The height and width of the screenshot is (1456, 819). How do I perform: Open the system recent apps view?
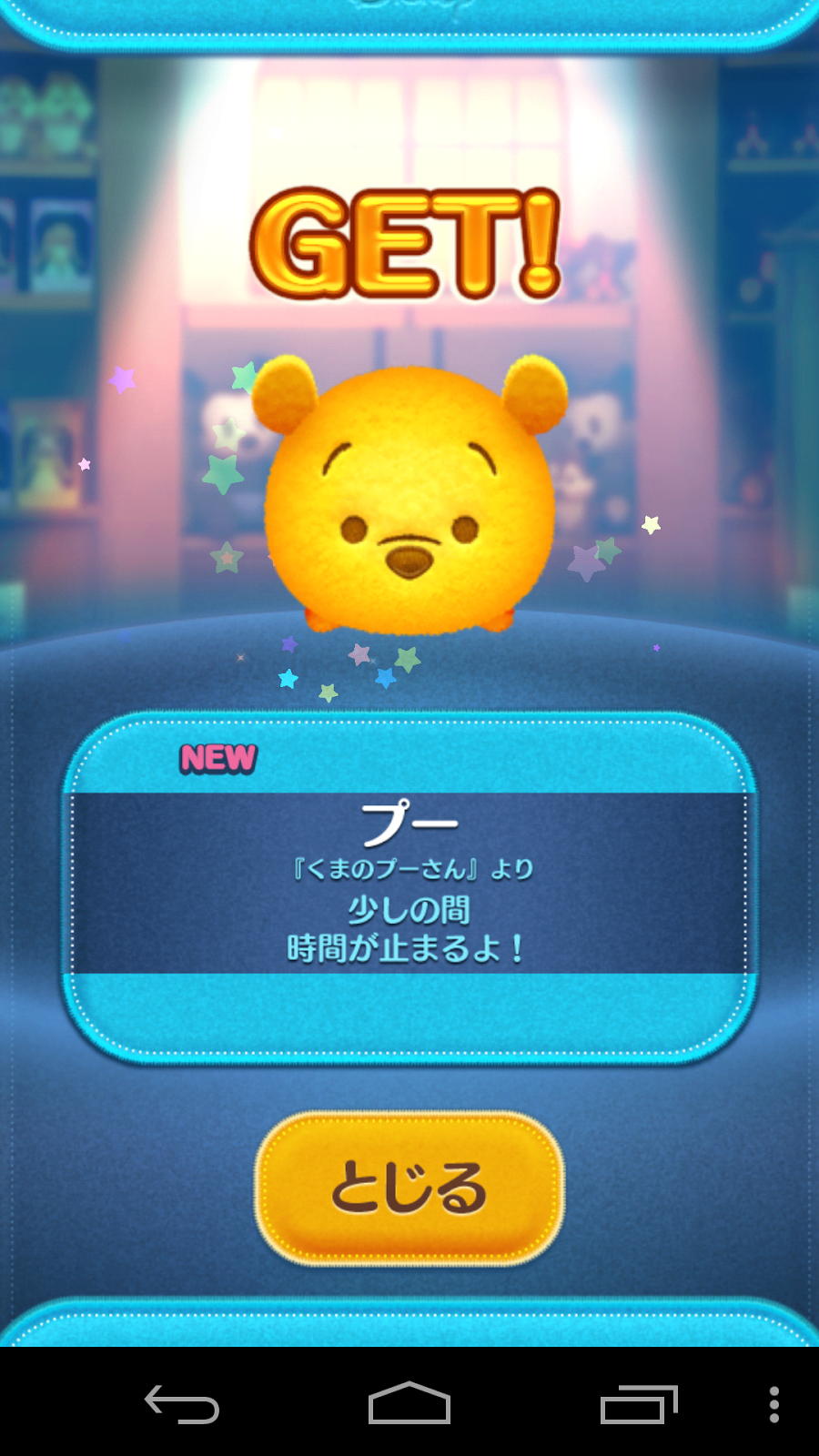tap(639, 1404)
